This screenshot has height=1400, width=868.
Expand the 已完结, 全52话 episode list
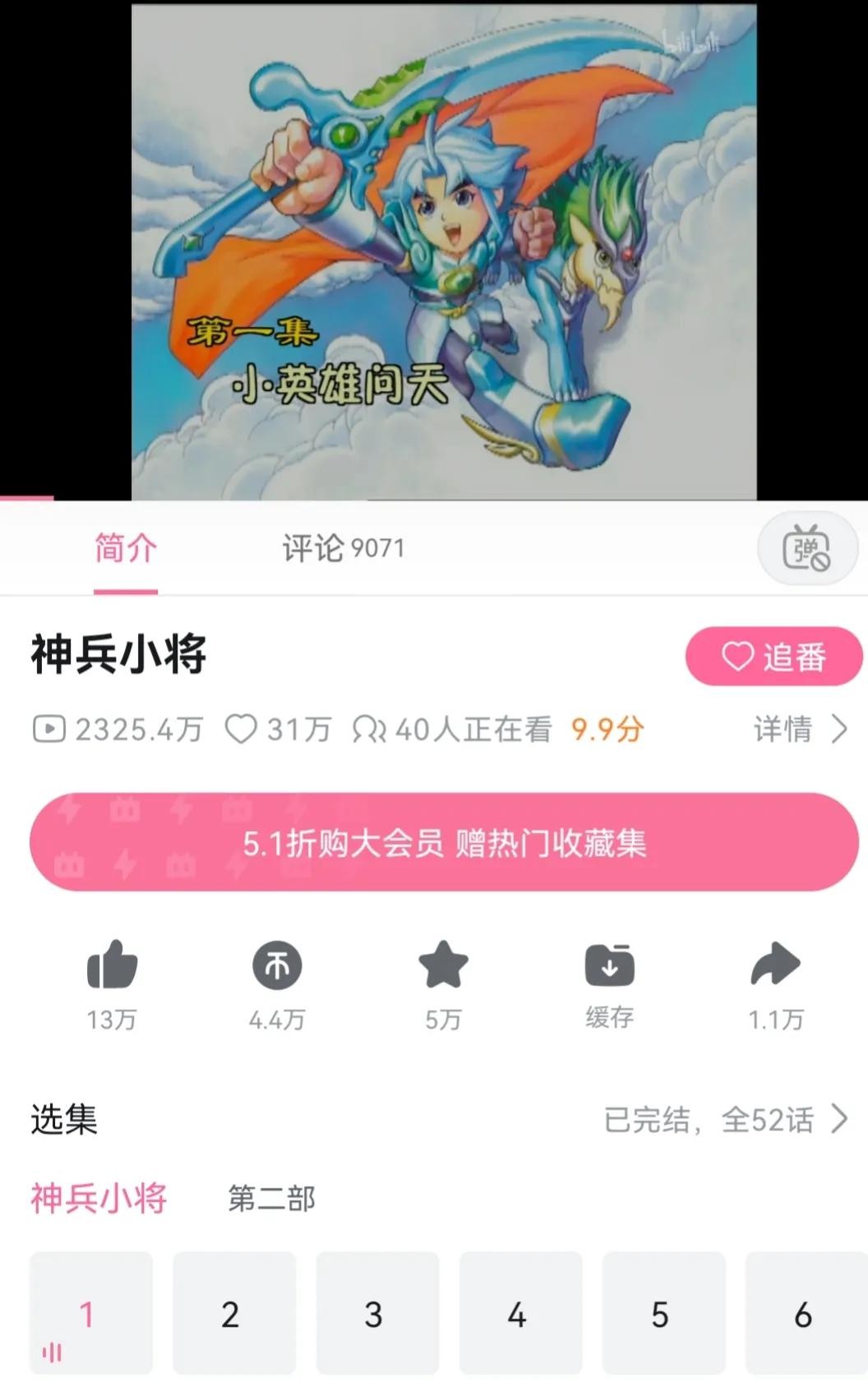tap(725, 1119)
